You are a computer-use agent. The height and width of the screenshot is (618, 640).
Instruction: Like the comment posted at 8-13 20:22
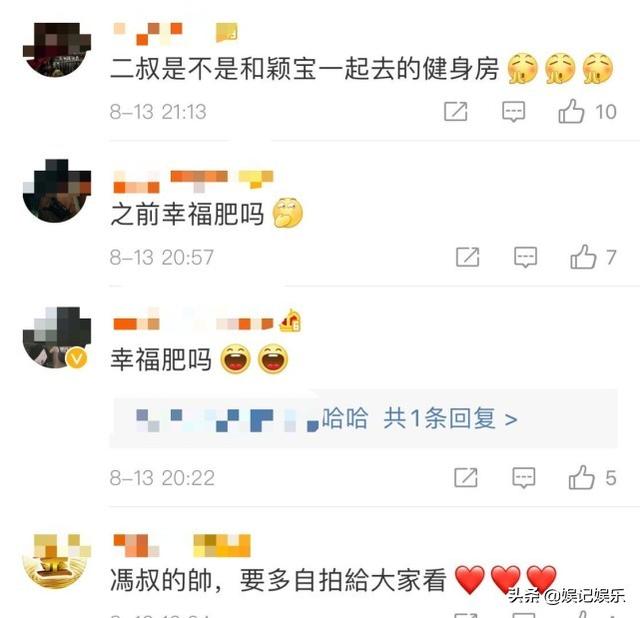[x=582, y=478]
